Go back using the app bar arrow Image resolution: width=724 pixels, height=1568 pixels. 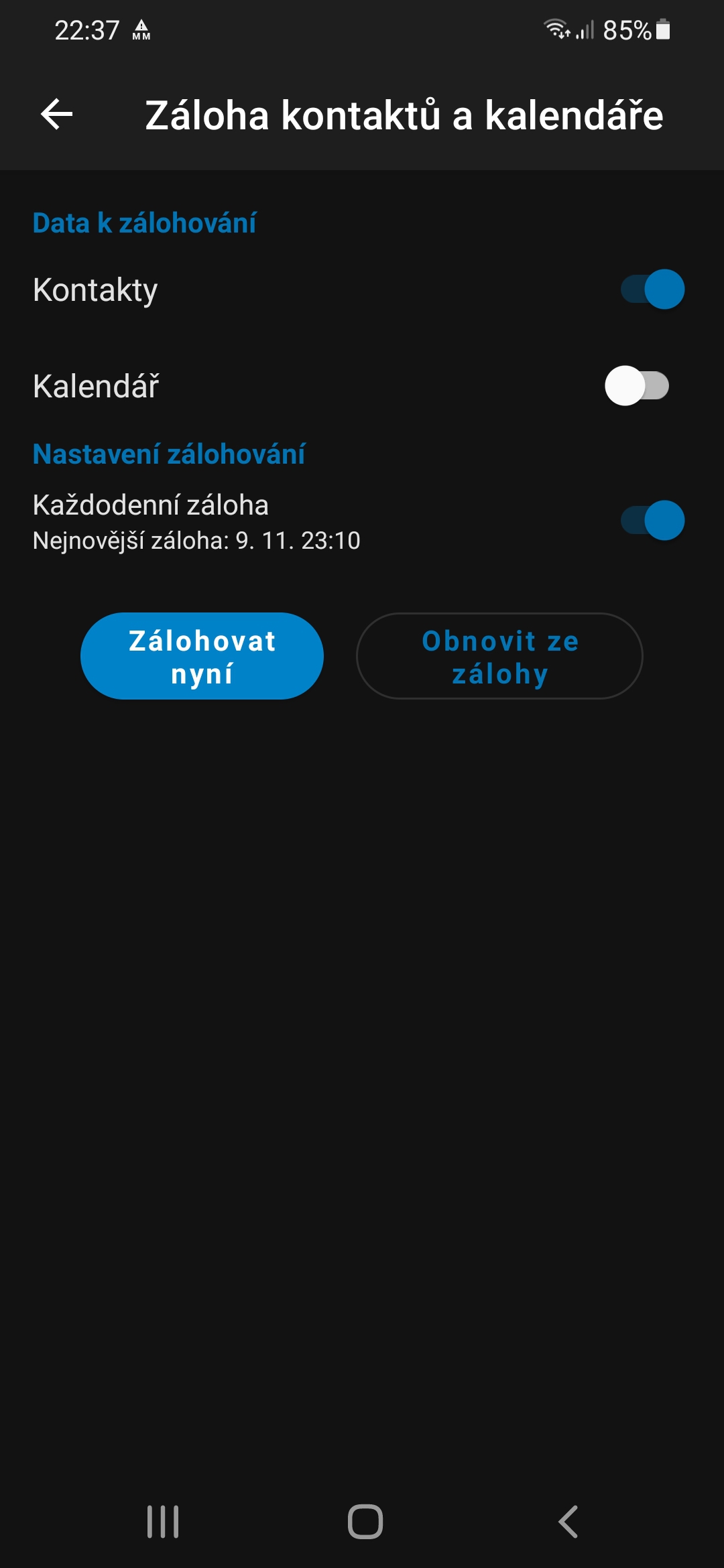[57, 115]
